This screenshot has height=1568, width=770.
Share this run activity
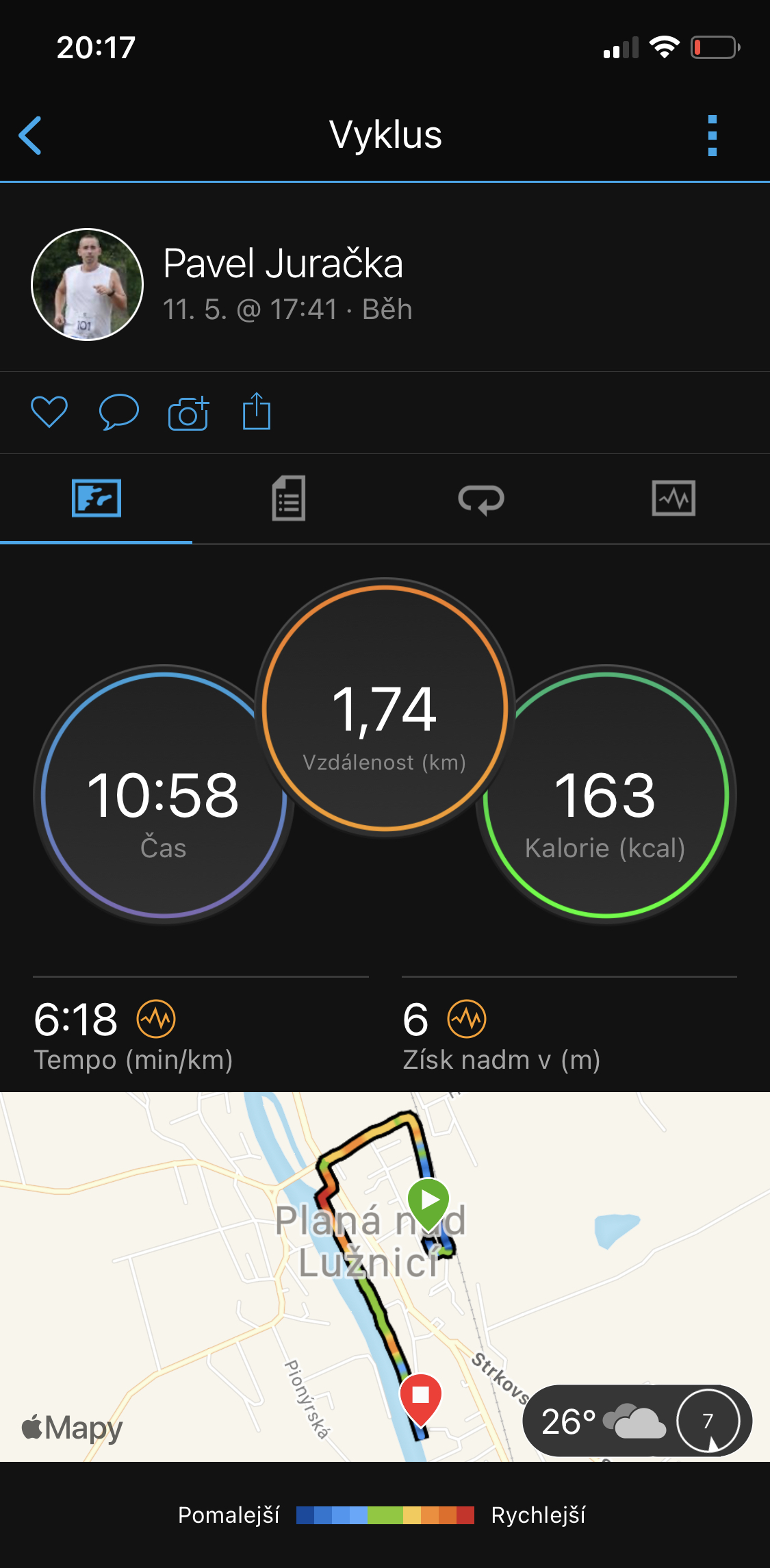point(257,411)
